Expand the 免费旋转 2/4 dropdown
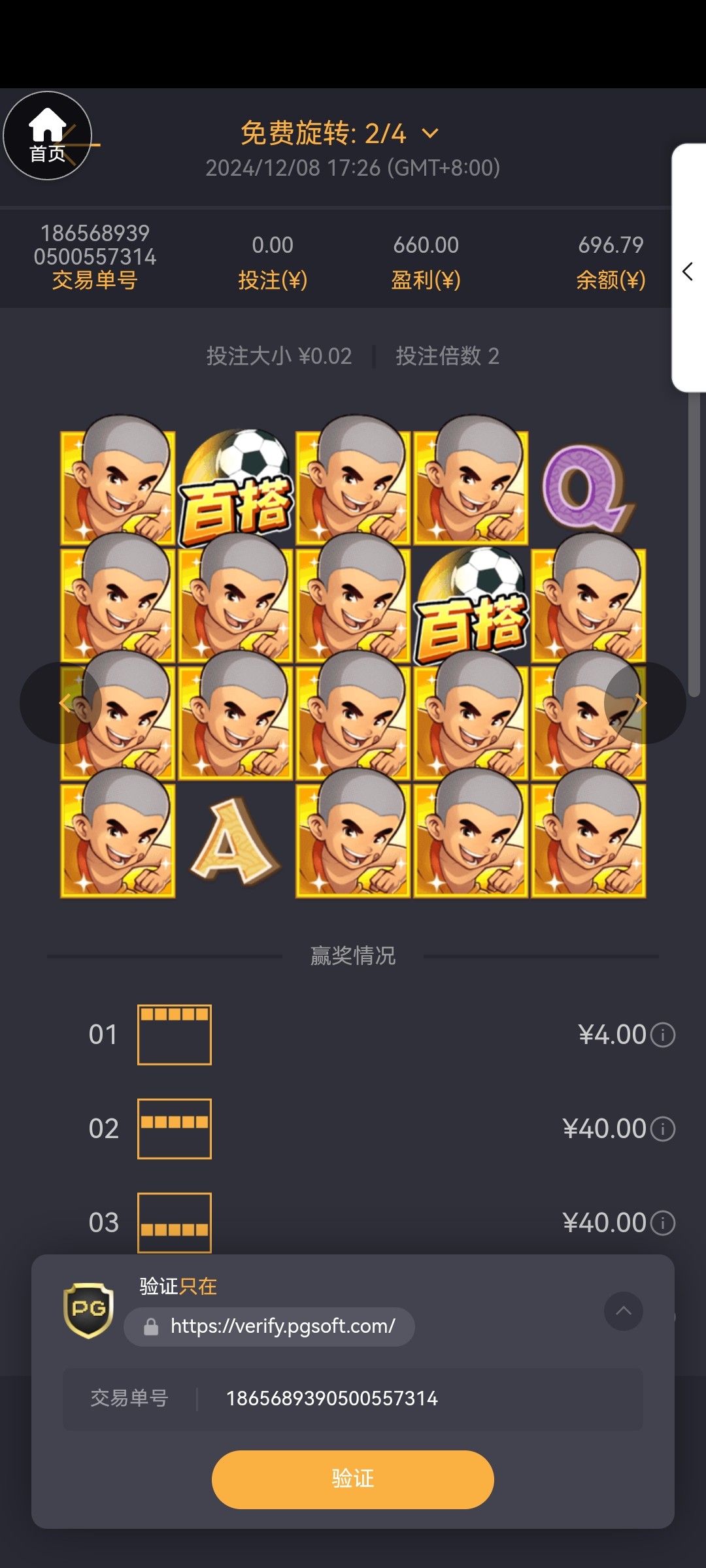The height and width of the screenshot is (1568, 706). pyautogui.click(x=429, y=134)
